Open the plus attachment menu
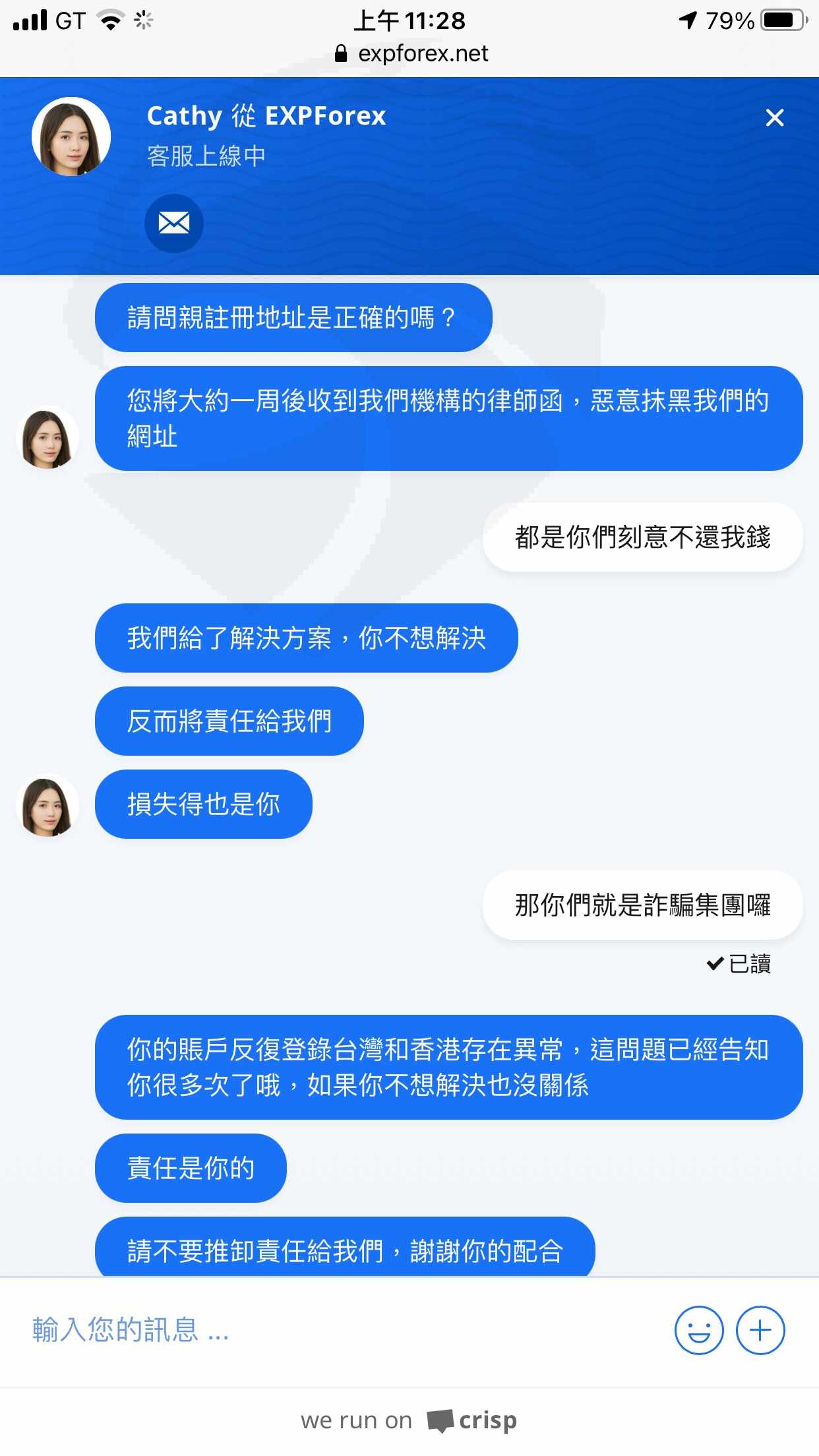 point(760,1330)
